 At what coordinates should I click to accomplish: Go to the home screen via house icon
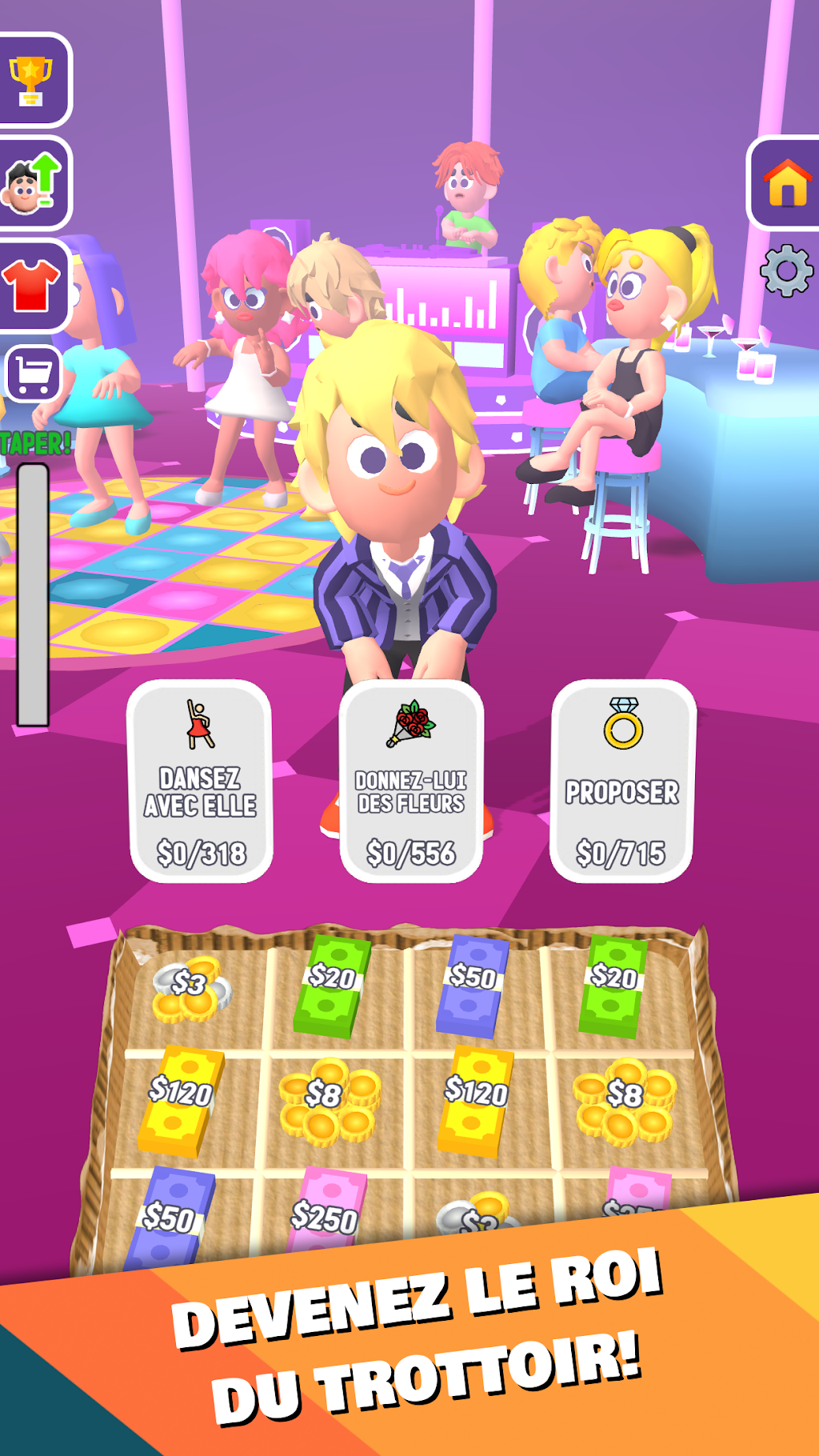tap(785, 183)
